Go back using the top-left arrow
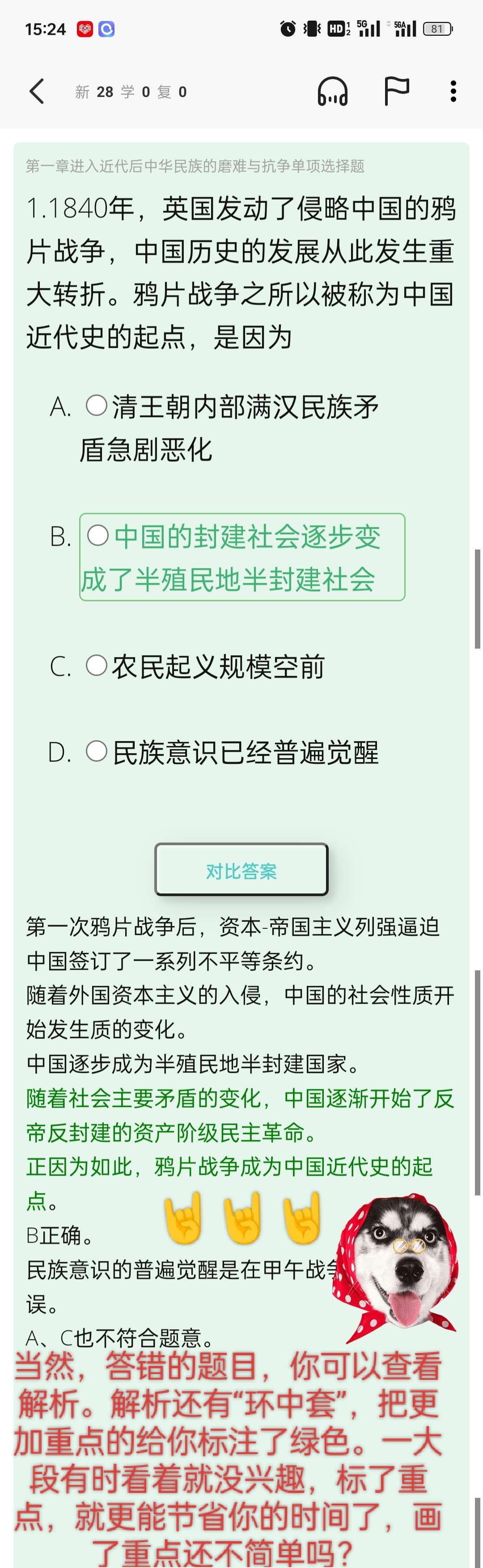 pos(37,91)
